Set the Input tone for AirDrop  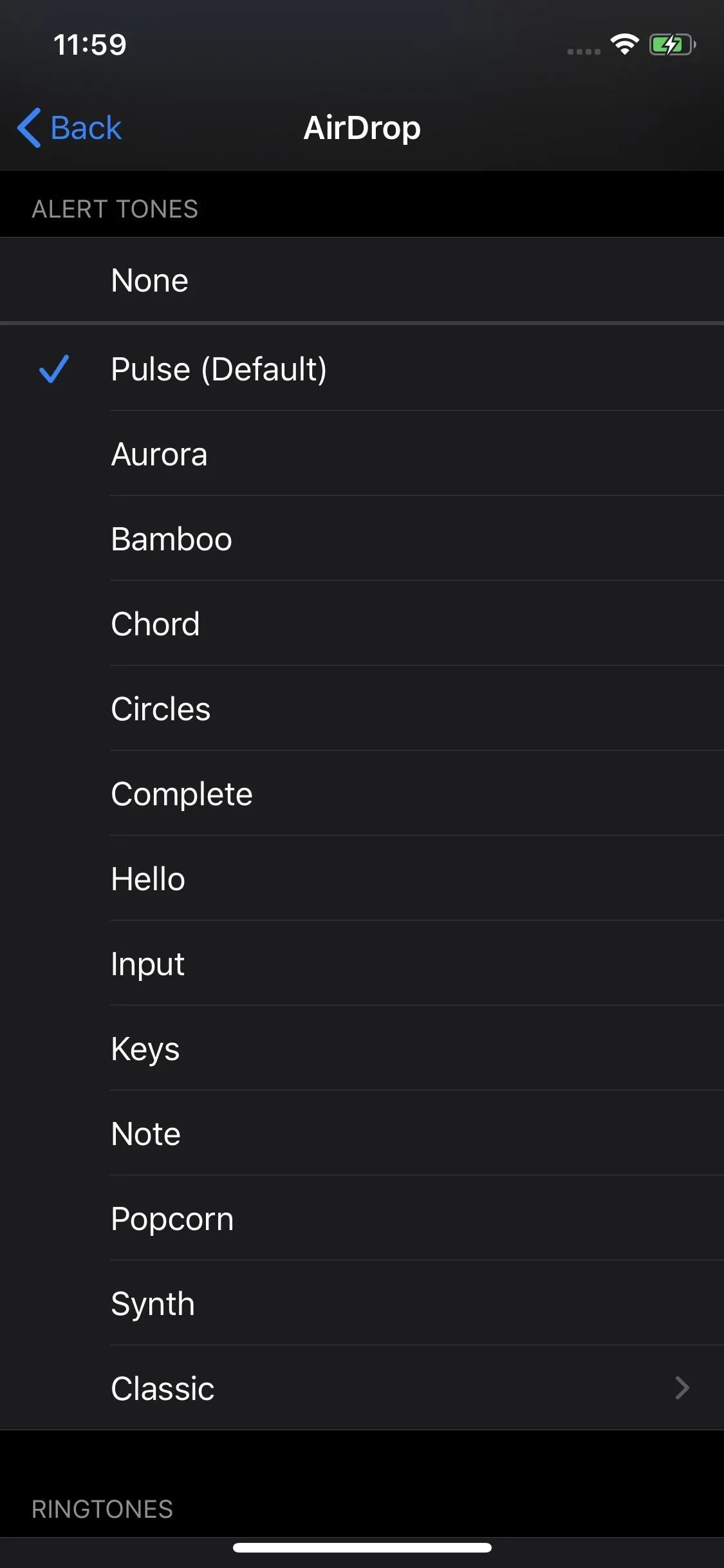click(362, 964)
